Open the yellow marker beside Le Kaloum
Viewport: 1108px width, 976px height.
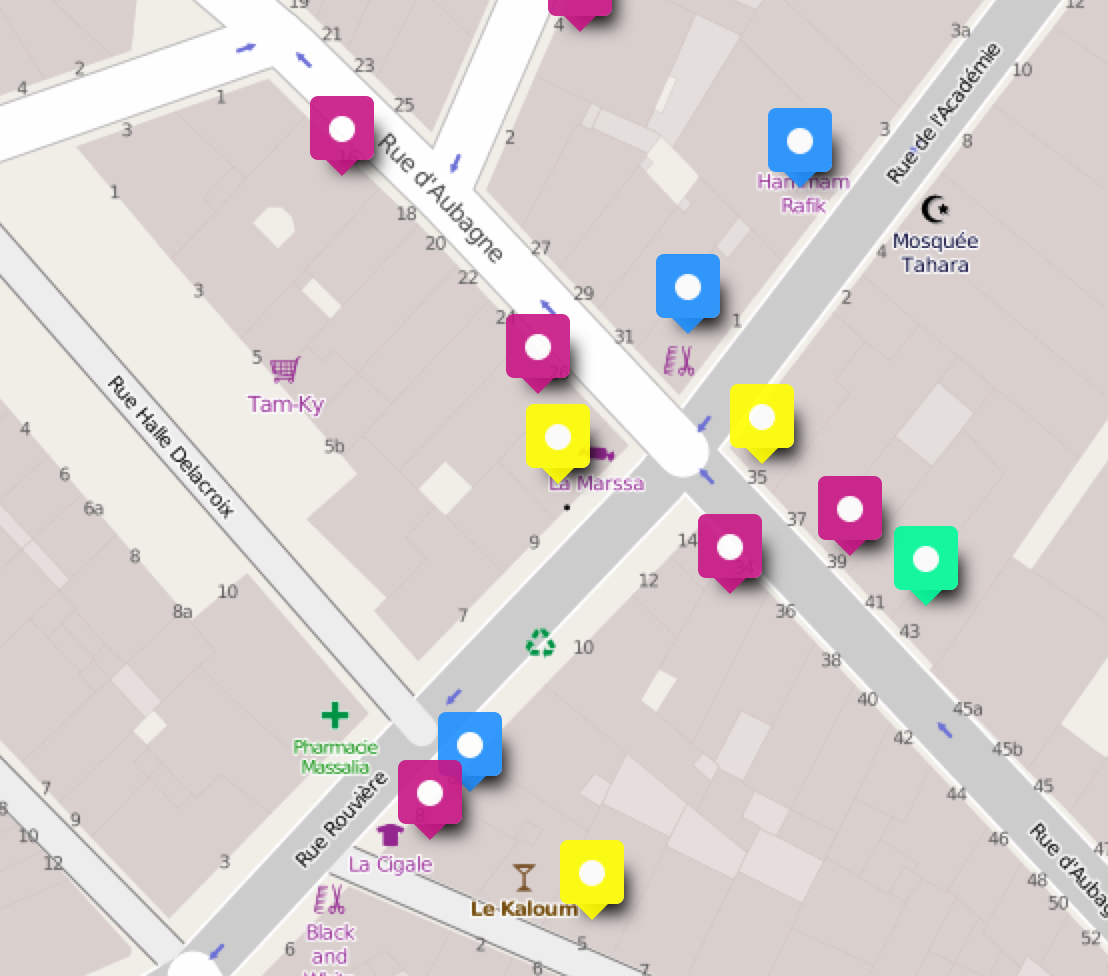coord(591,873)
